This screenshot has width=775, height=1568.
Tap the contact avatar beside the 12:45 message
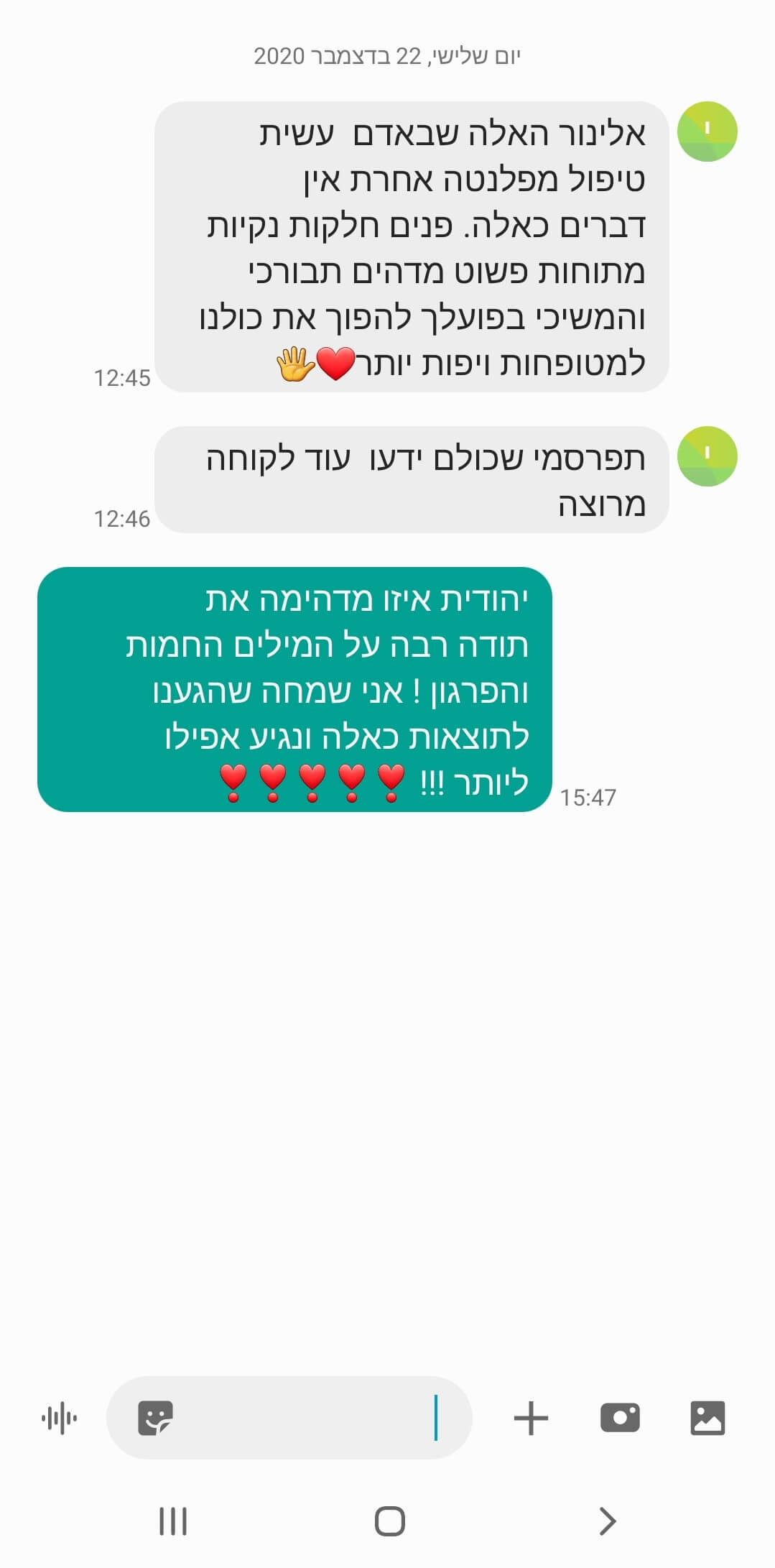707,132
